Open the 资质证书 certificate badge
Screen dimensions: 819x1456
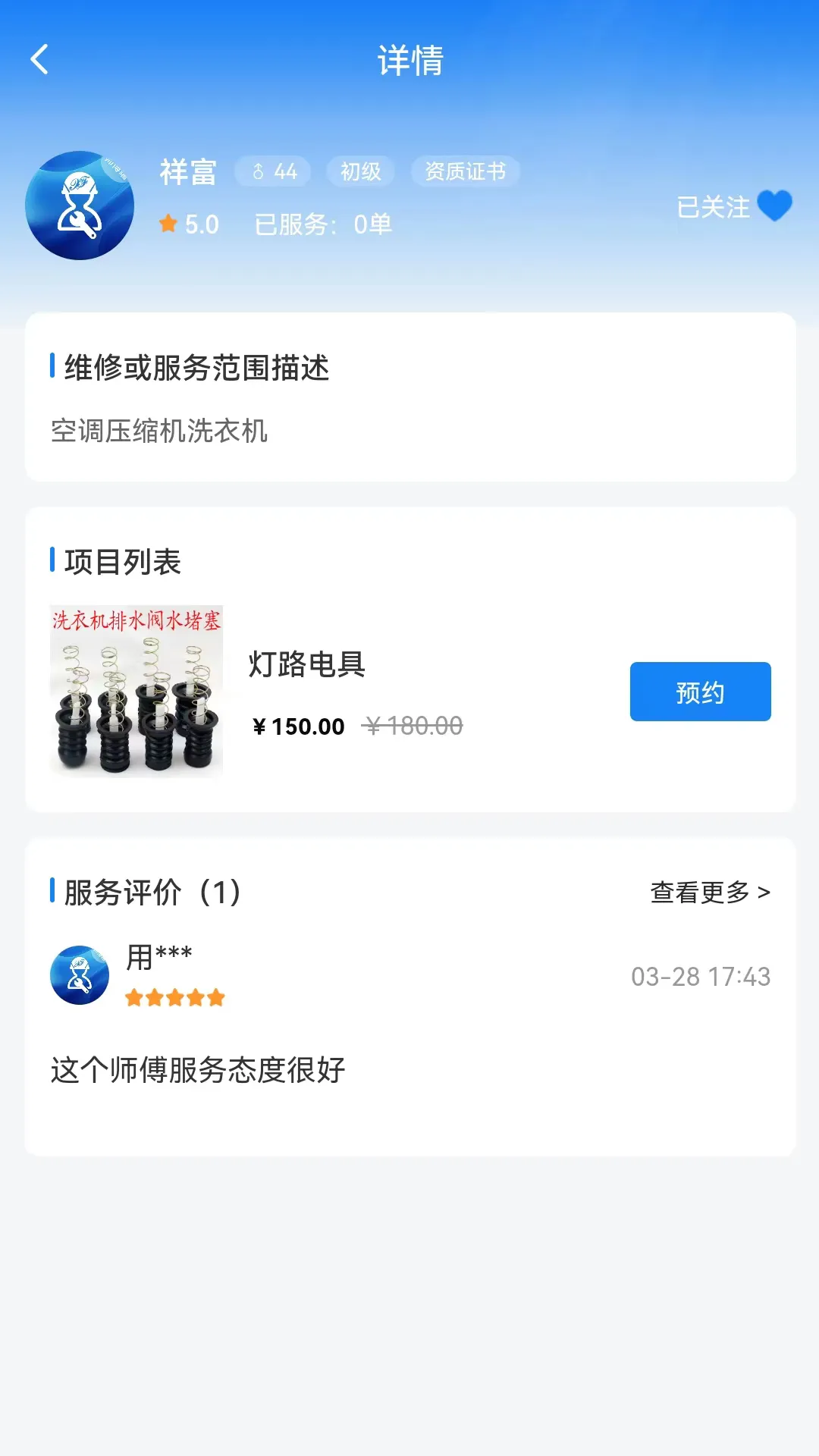465,171
